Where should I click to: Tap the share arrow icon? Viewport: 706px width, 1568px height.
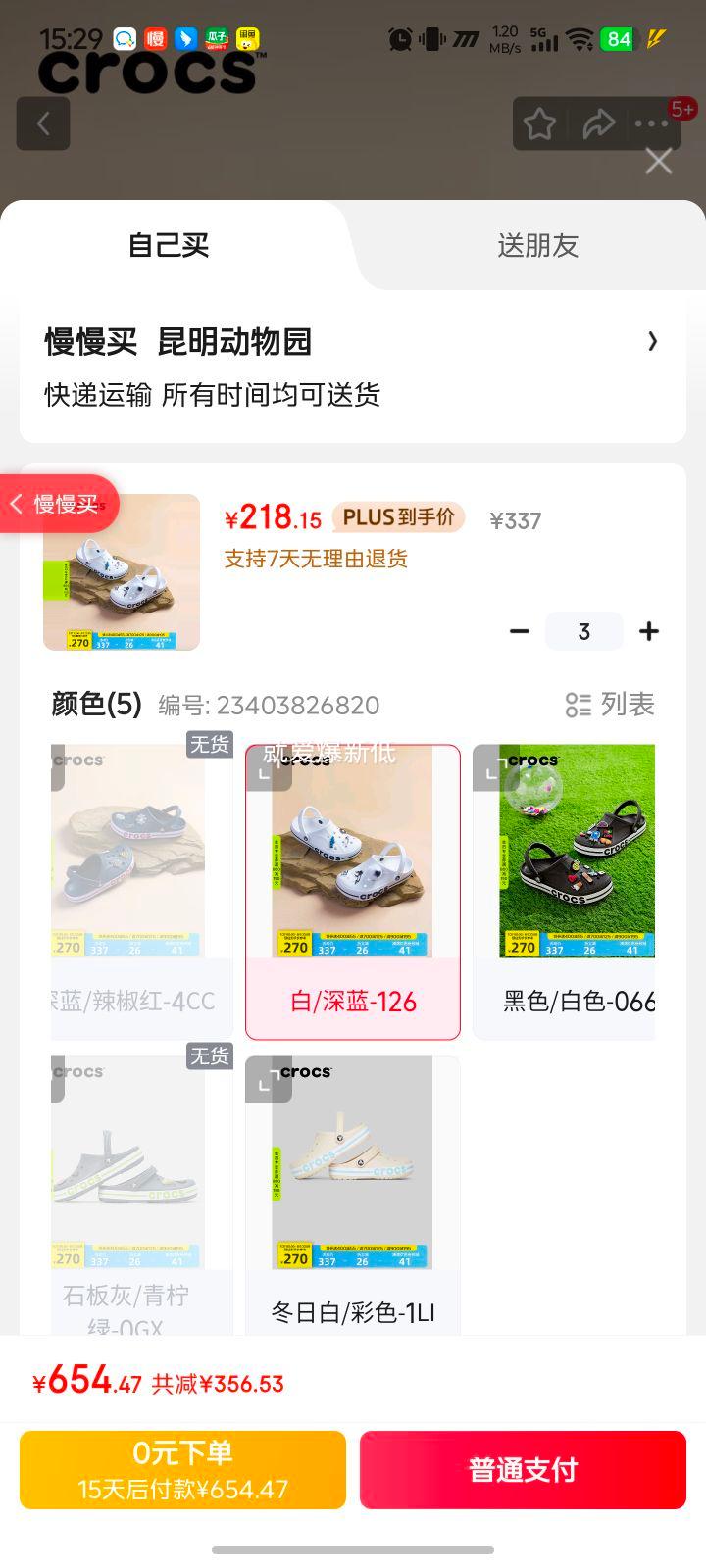click(x=599, y=123)
